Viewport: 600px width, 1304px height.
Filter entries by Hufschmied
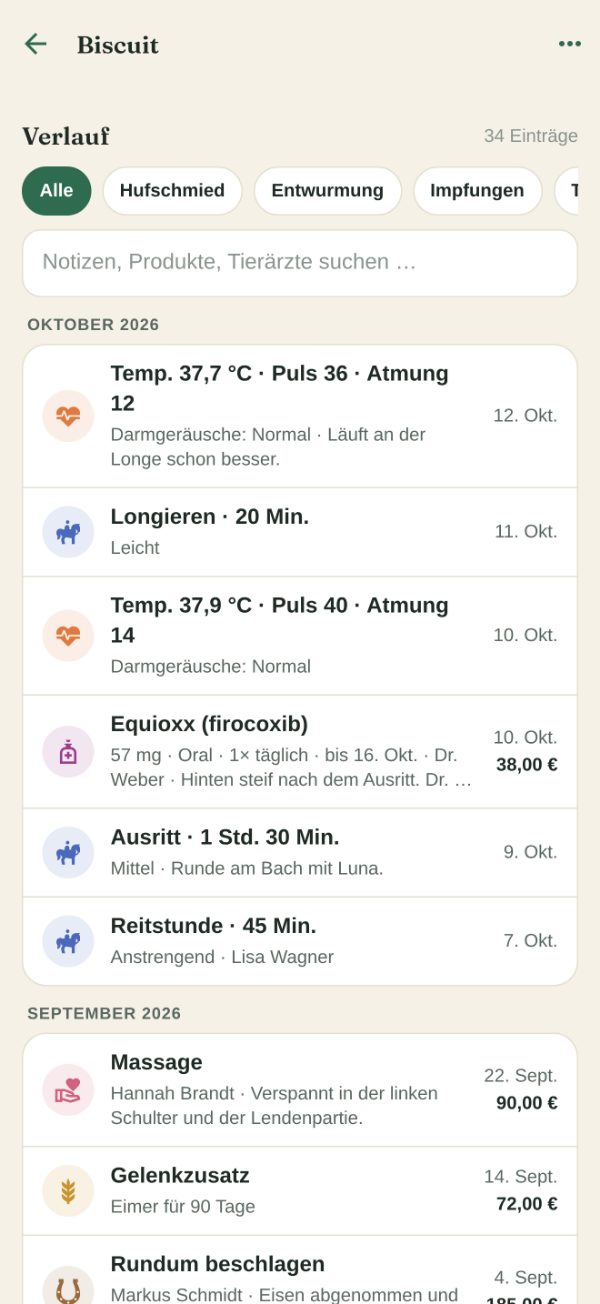click(172, 191)
